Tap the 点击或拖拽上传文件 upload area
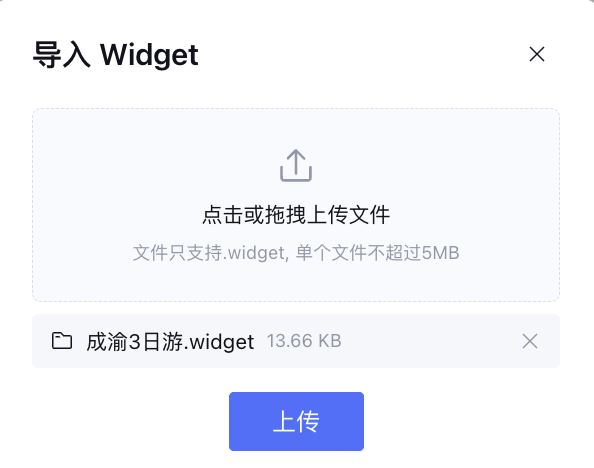 (296, 205)
